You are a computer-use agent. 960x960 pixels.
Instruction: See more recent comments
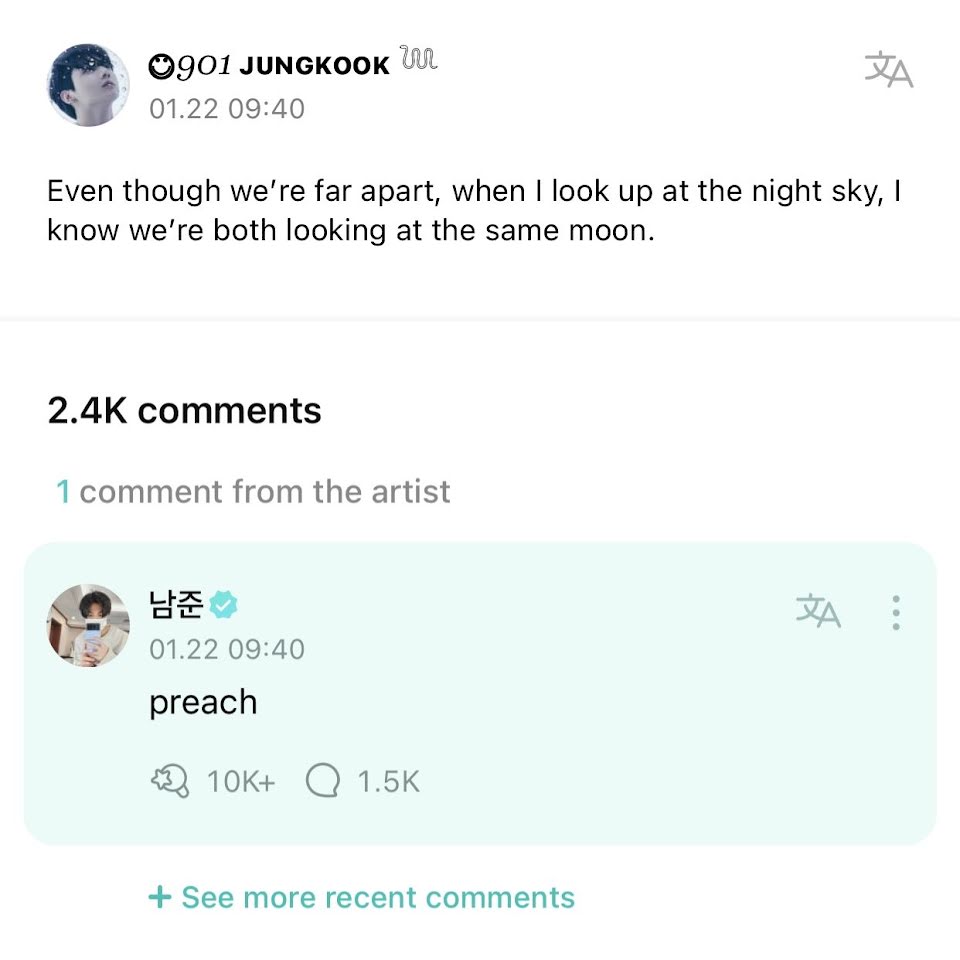coord(362,897)
